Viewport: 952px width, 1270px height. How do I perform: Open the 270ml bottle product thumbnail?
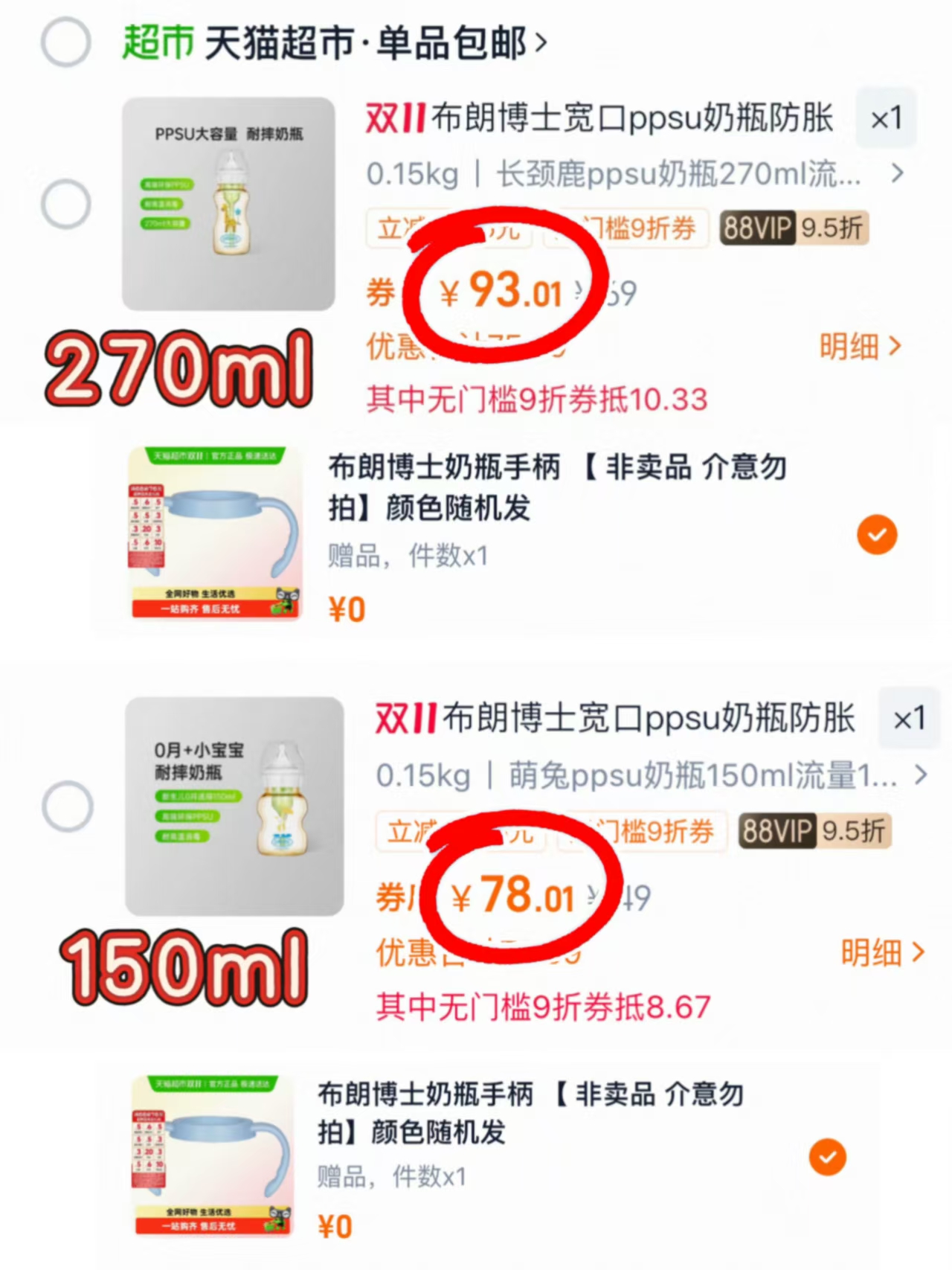point(228,203)
